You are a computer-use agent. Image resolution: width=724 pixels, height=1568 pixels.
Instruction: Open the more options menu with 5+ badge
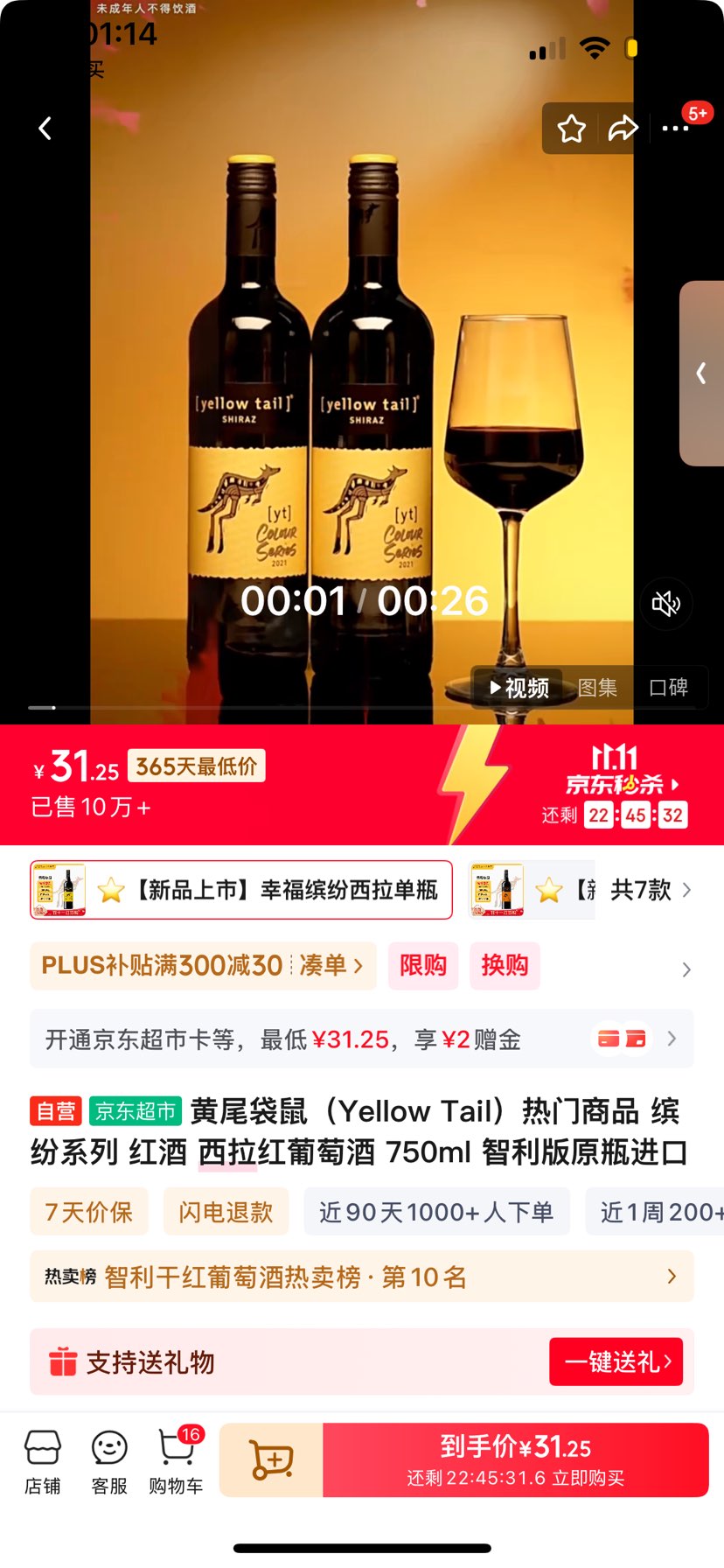pos(675,128)
